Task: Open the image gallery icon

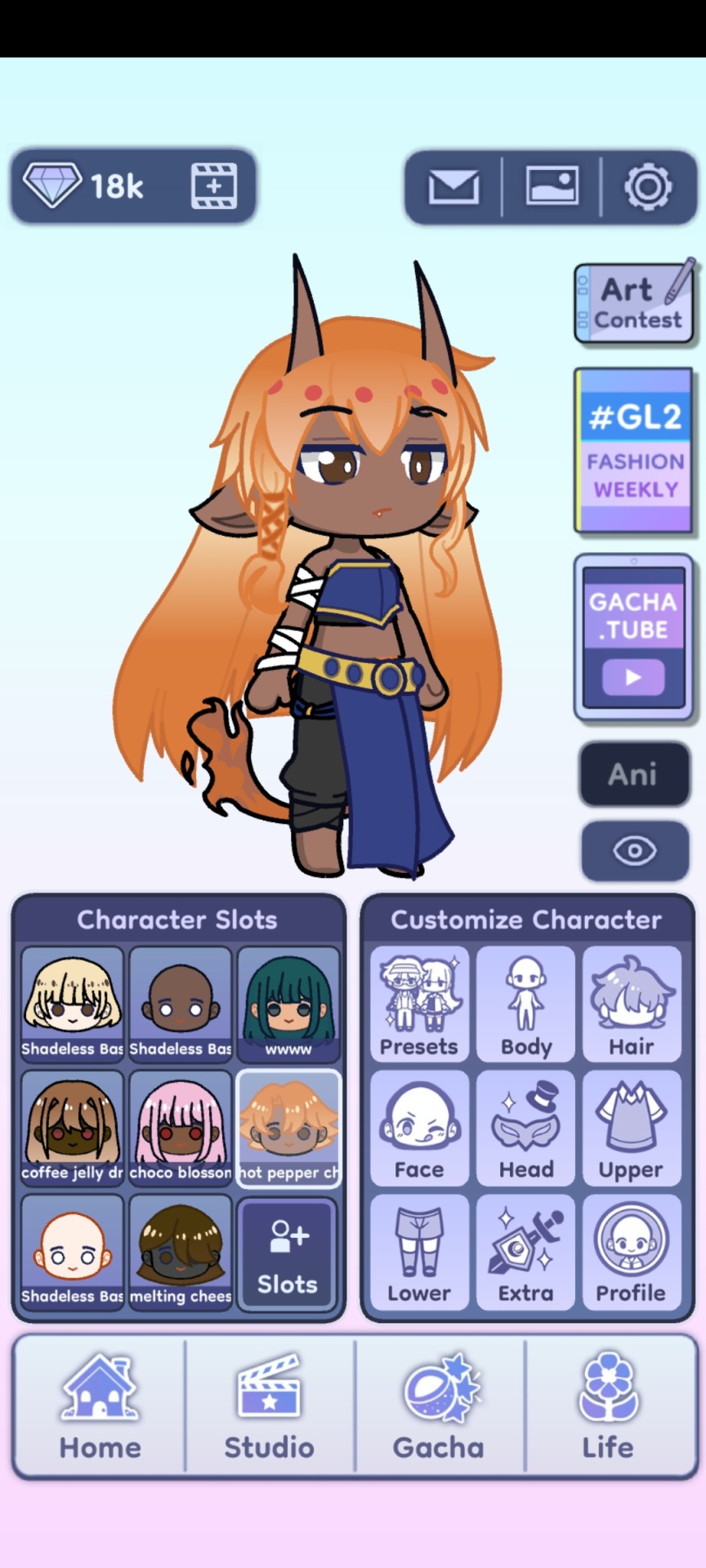Action: pyautogui.click(x=552, y=187)
